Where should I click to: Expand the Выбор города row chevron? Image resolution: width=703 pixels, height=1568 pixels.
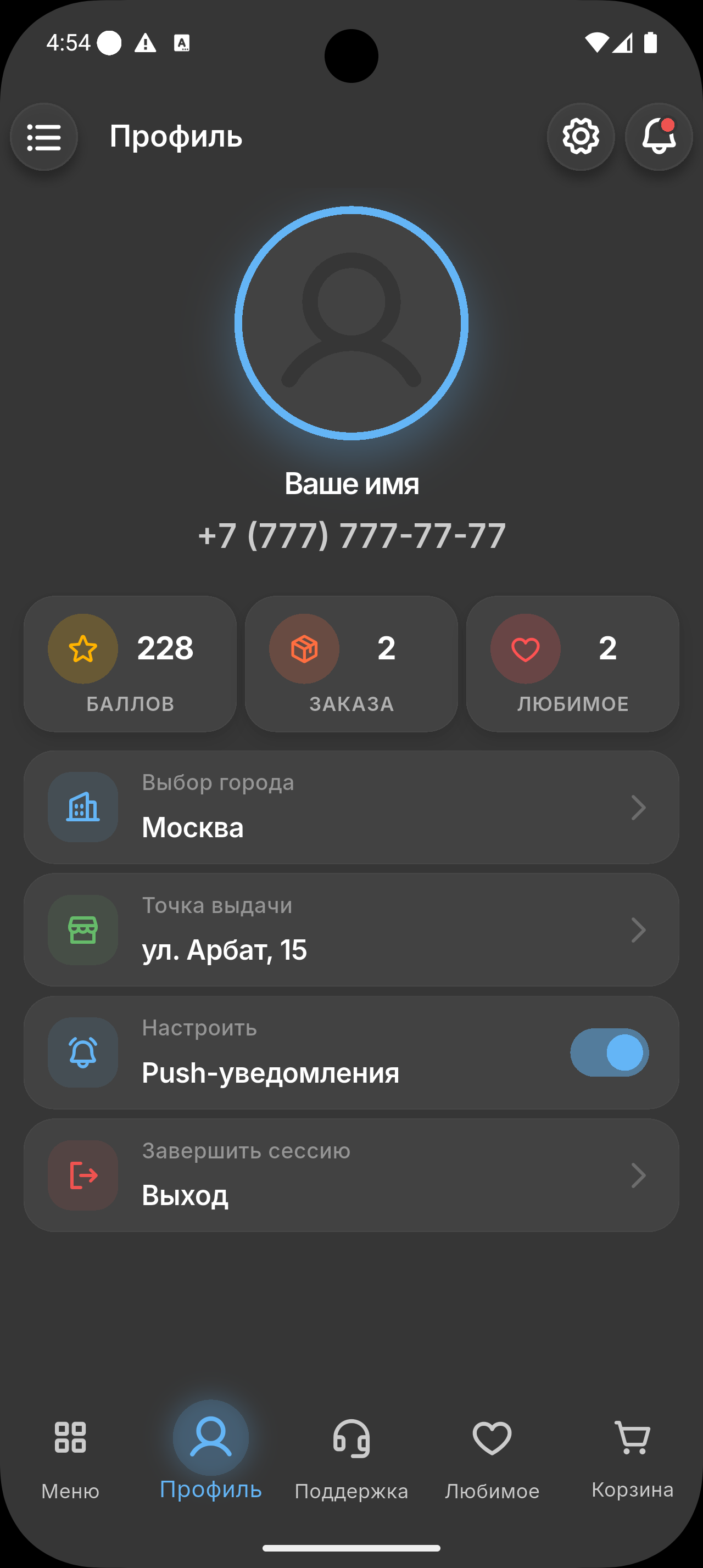pos(639,808)
